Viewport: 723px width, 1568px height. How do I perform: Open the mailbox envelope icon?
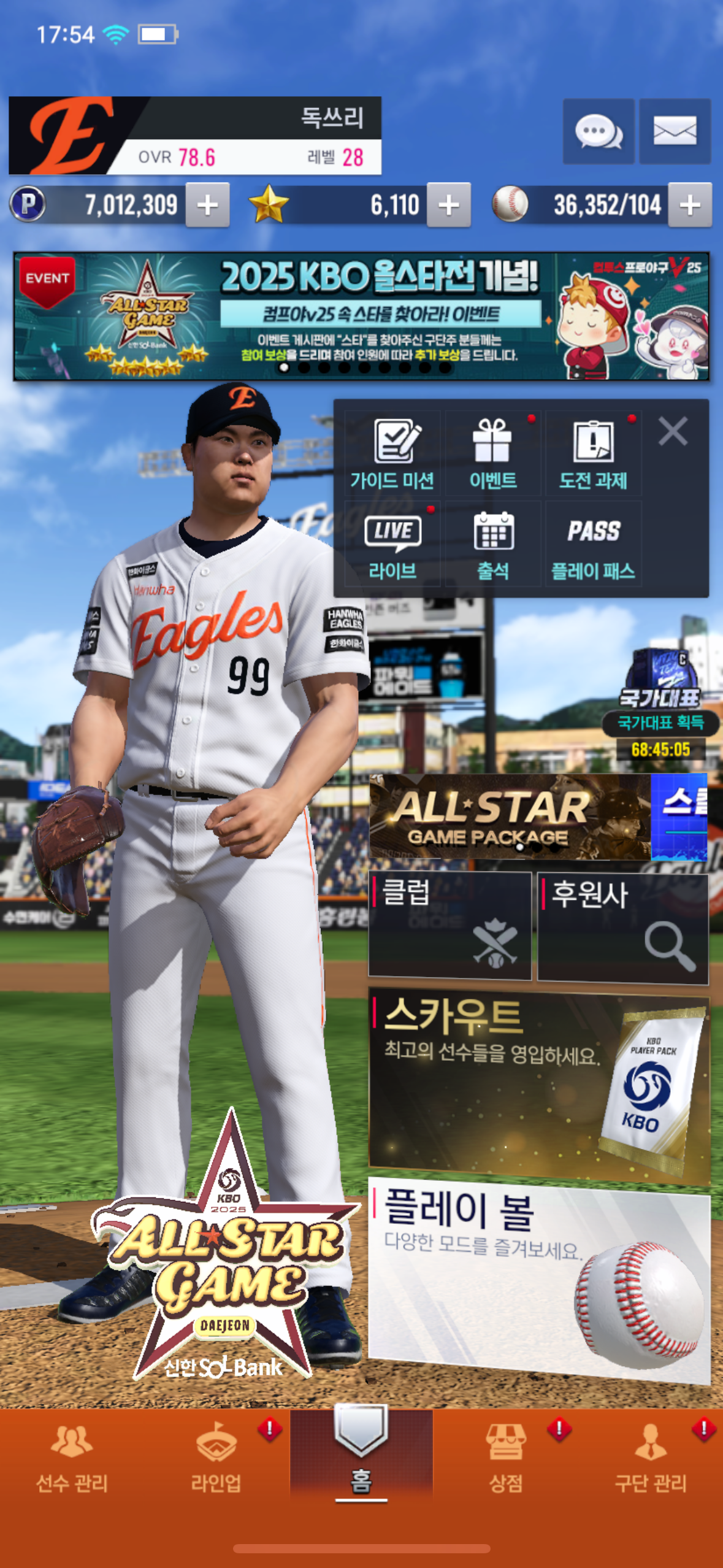675,131
